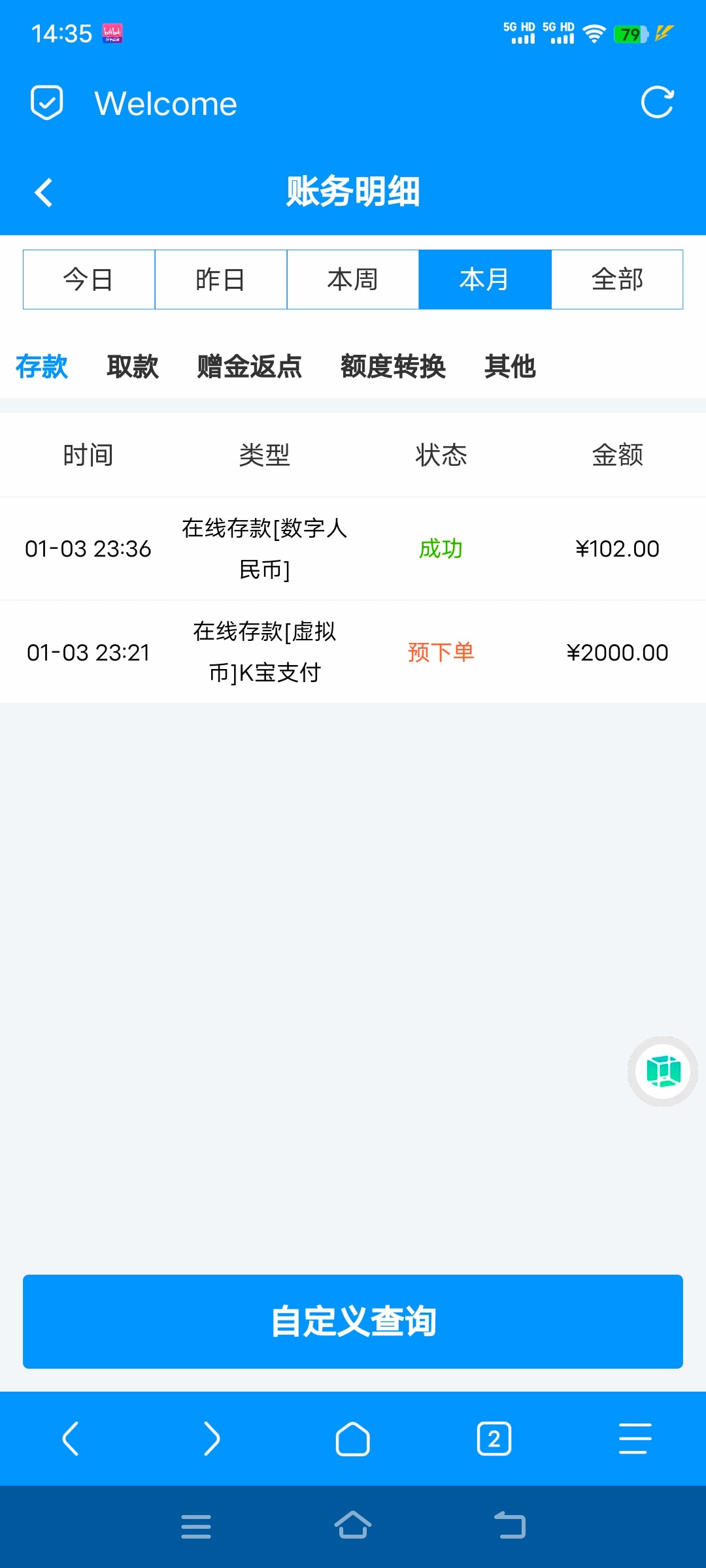Switch to the 本周 filter

click(353, 280)
